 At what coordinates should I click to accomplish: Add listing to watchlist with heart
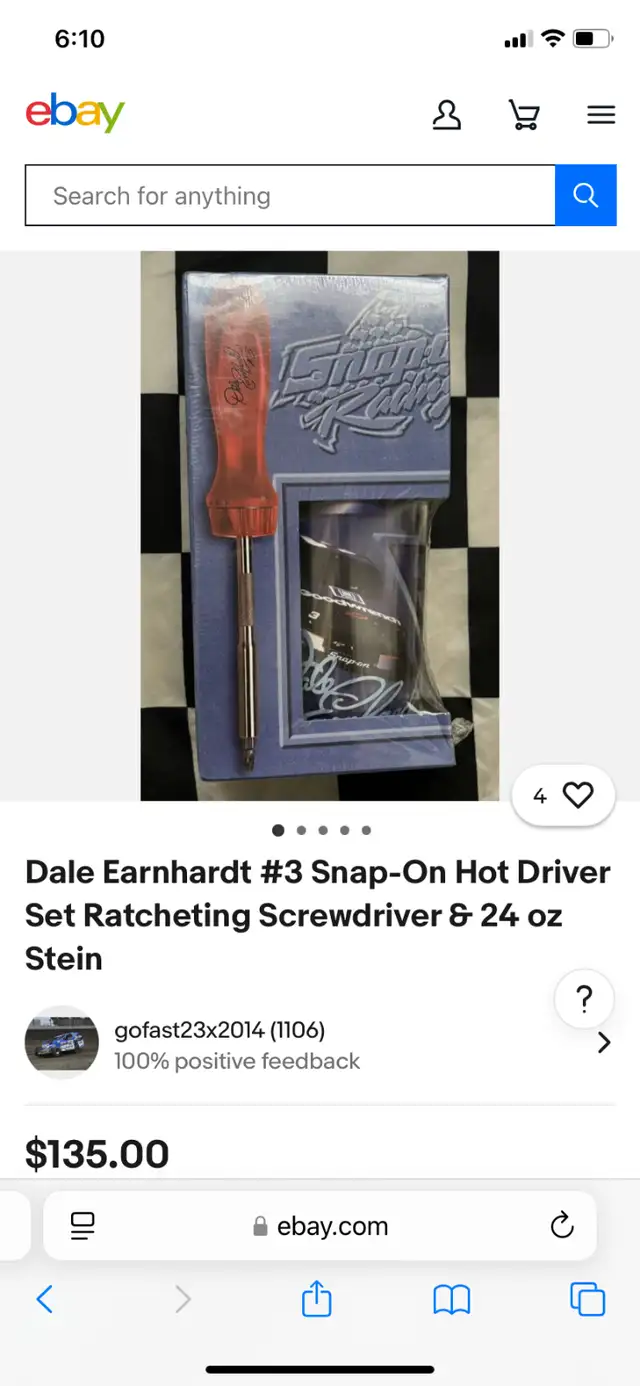pos(563,796)
